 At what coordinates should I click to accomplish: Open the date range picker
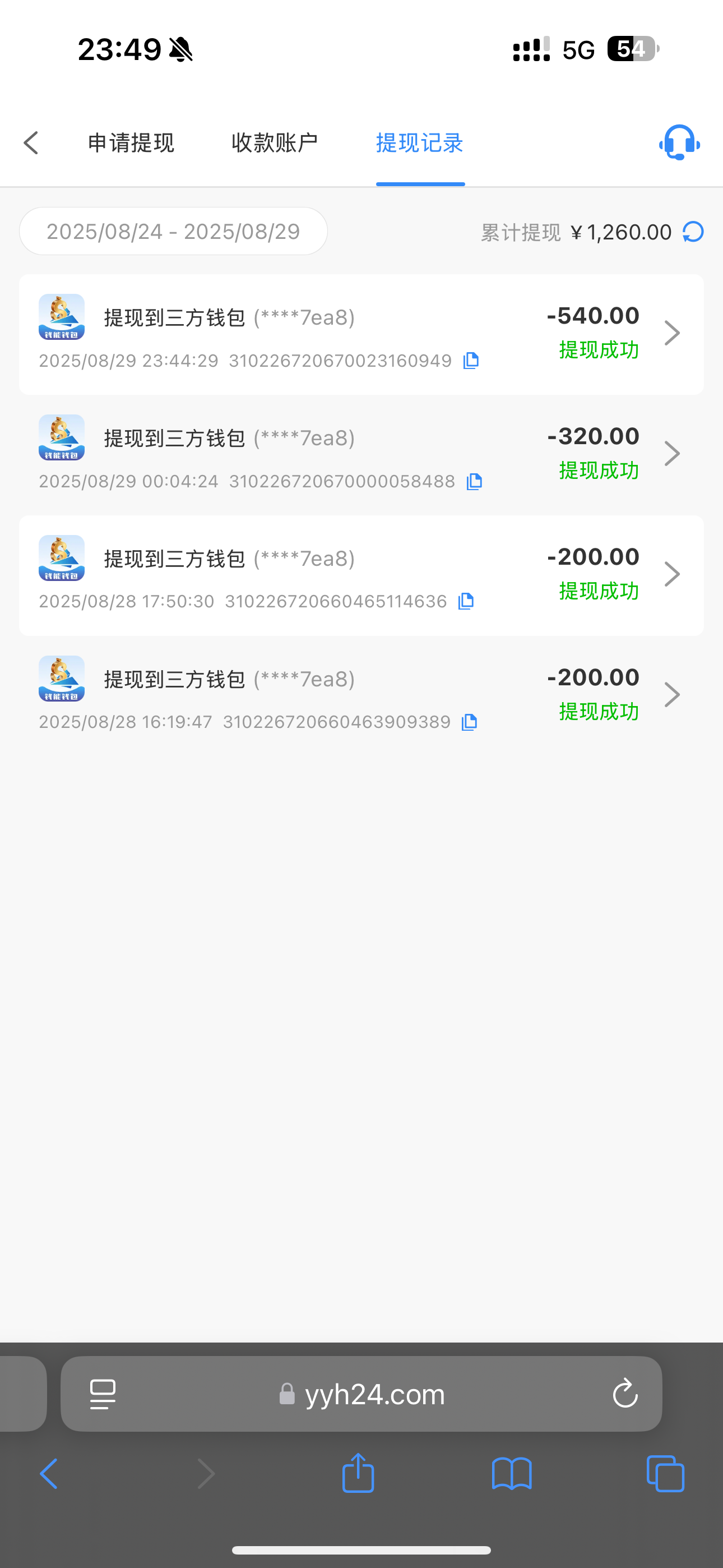click(x=173, y=231)
